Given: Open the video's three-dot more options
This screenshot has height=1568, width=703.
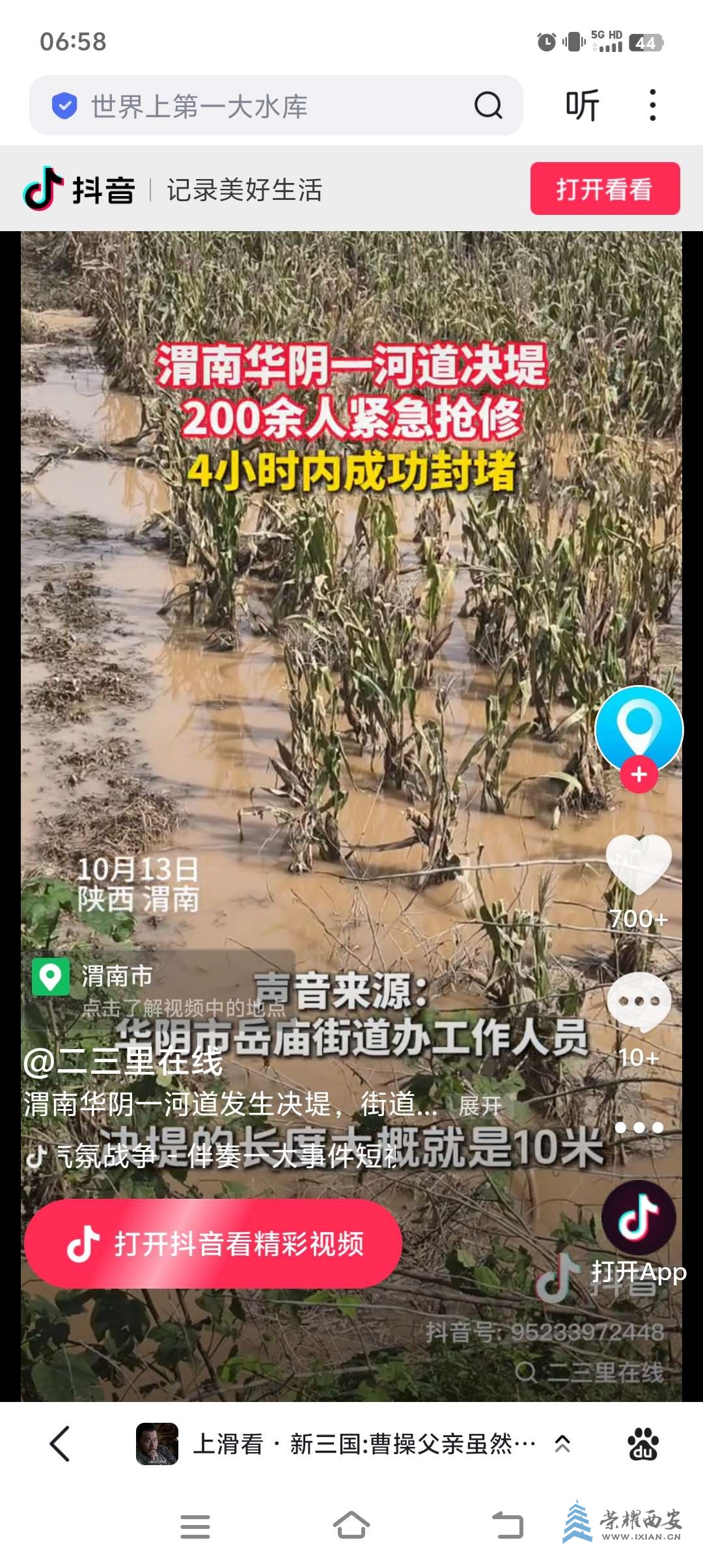Looking at the screenshot, I should (639, 1128).
